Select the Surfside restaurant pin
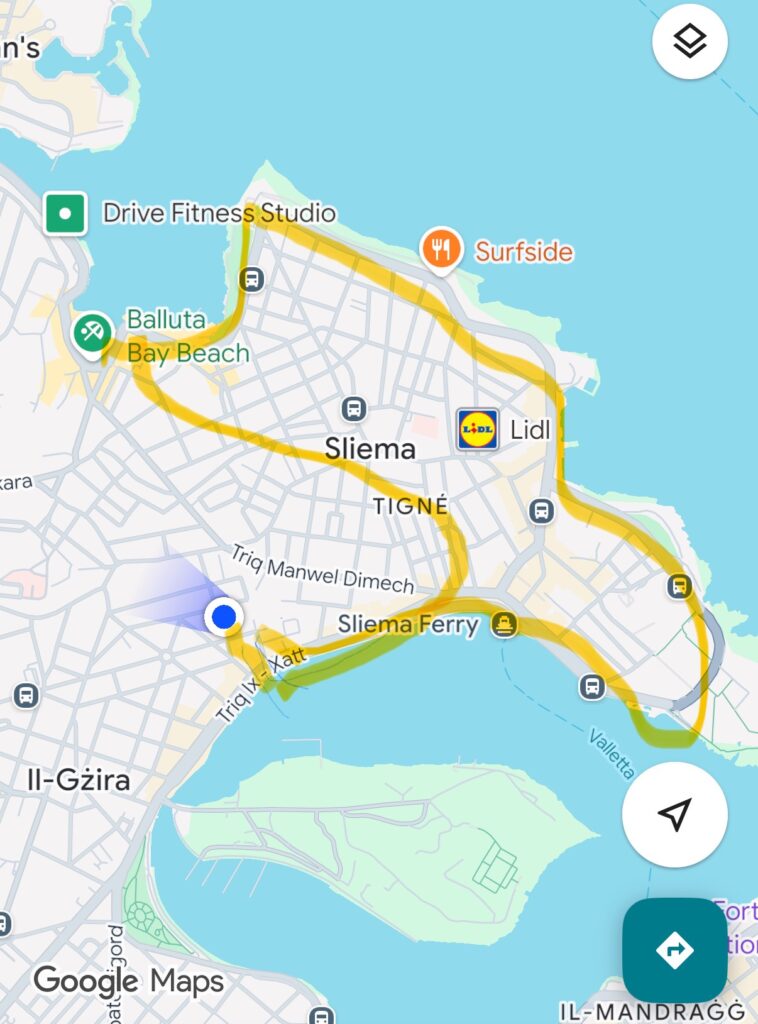Screen dimensions: 758x1024 click(441, 248)
